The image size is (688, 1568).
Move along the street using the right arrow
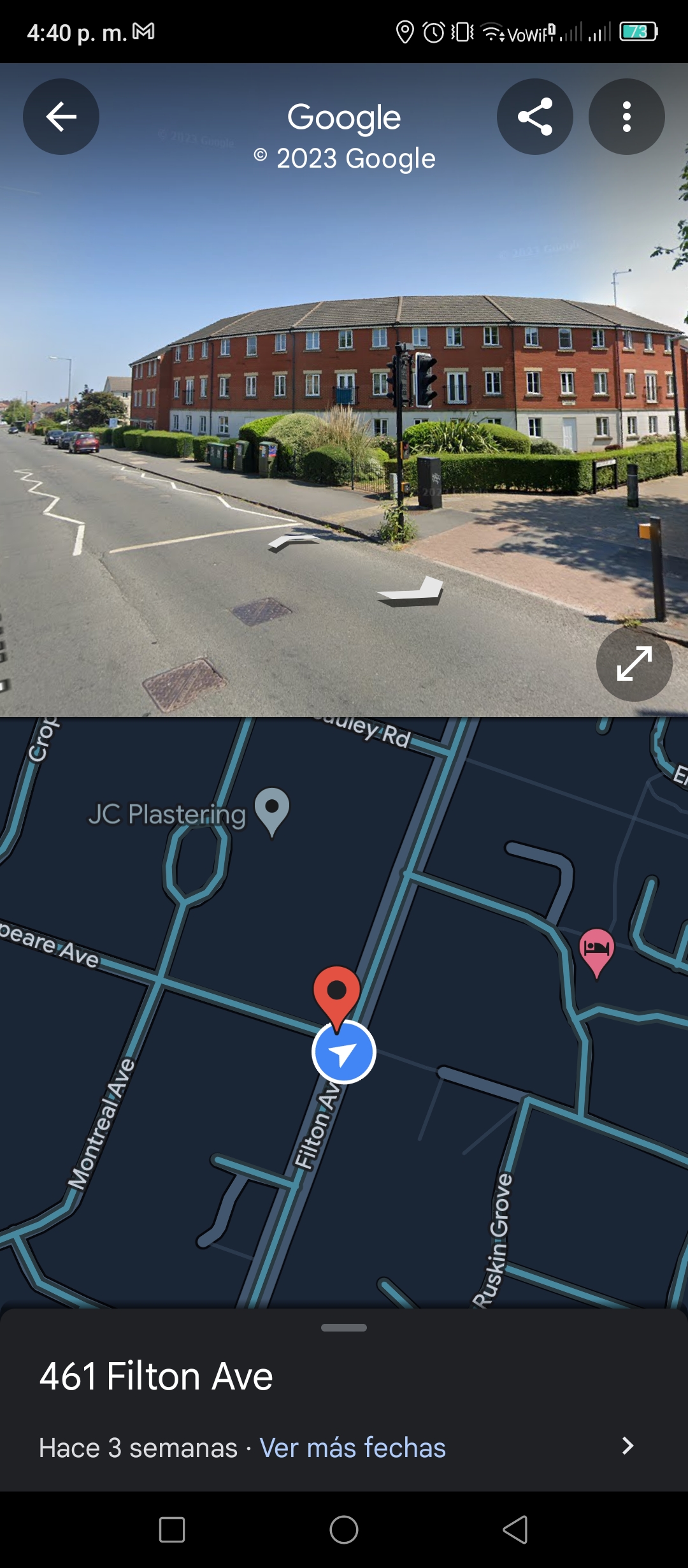coord(411,592)
